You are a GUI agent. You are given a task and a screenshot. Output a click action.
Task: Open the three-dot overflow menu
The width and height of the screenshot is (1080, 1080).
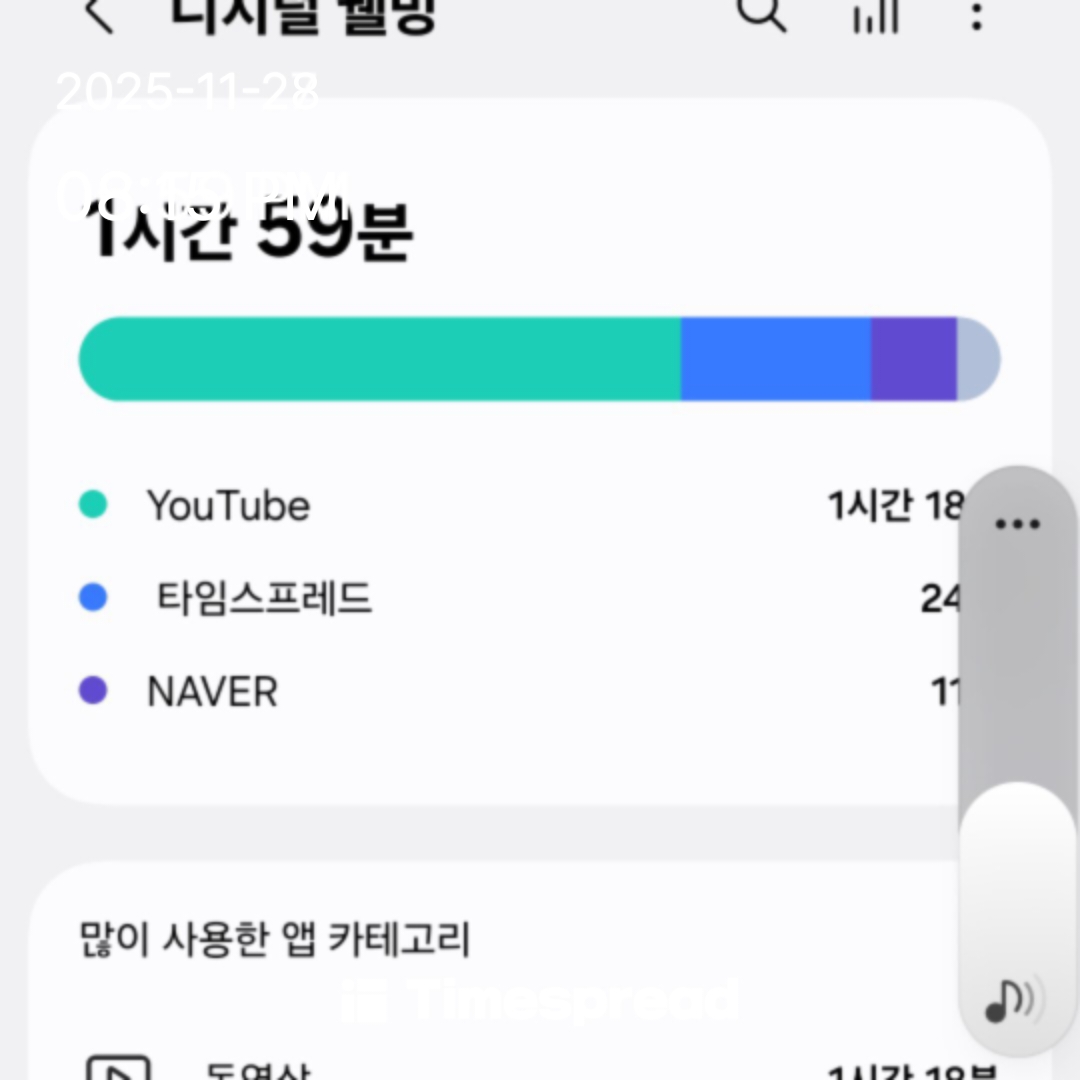pyautogui.click(x=977, y=14)
